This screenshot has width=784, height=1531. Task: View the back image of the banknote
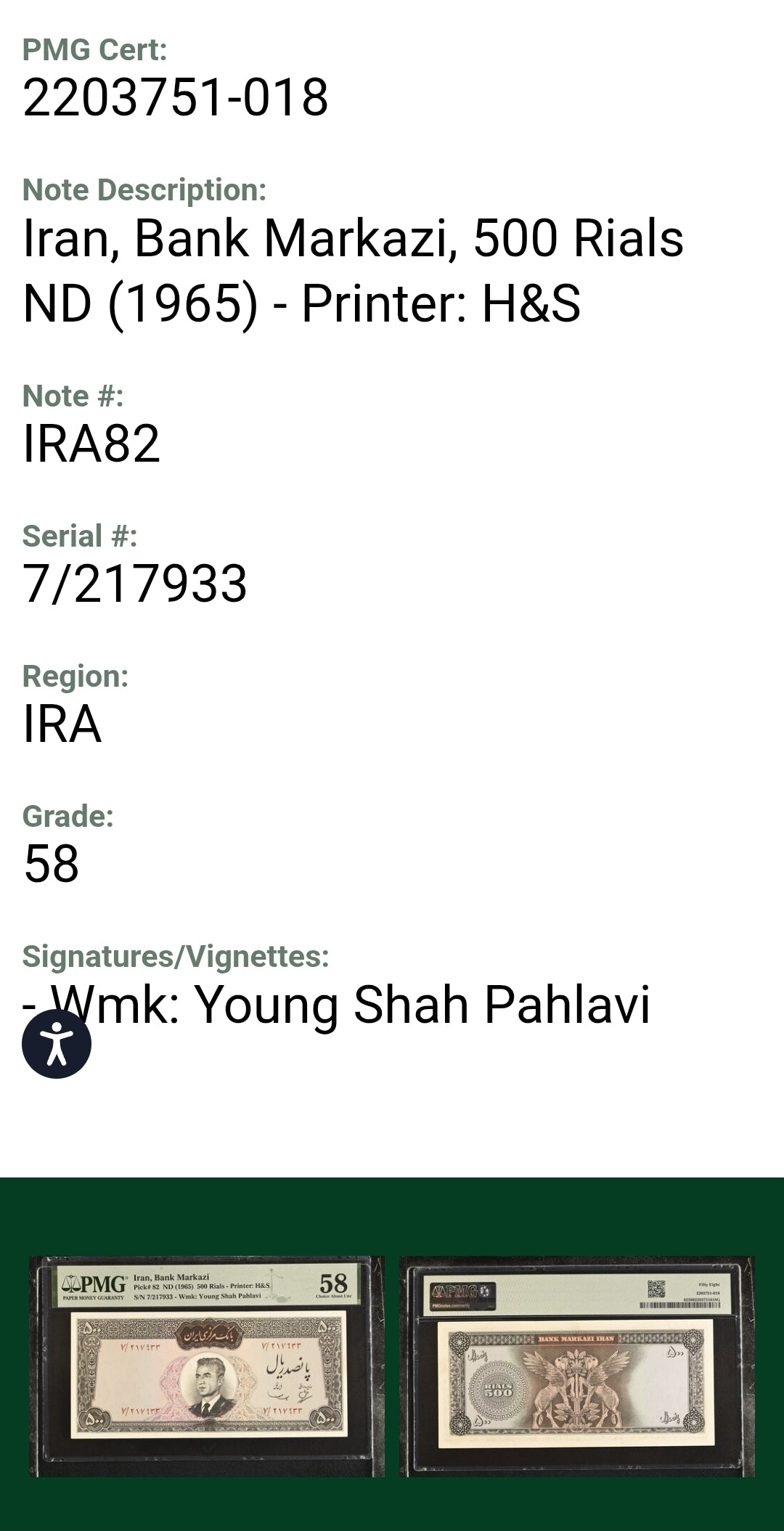[x=577, y=1365]
